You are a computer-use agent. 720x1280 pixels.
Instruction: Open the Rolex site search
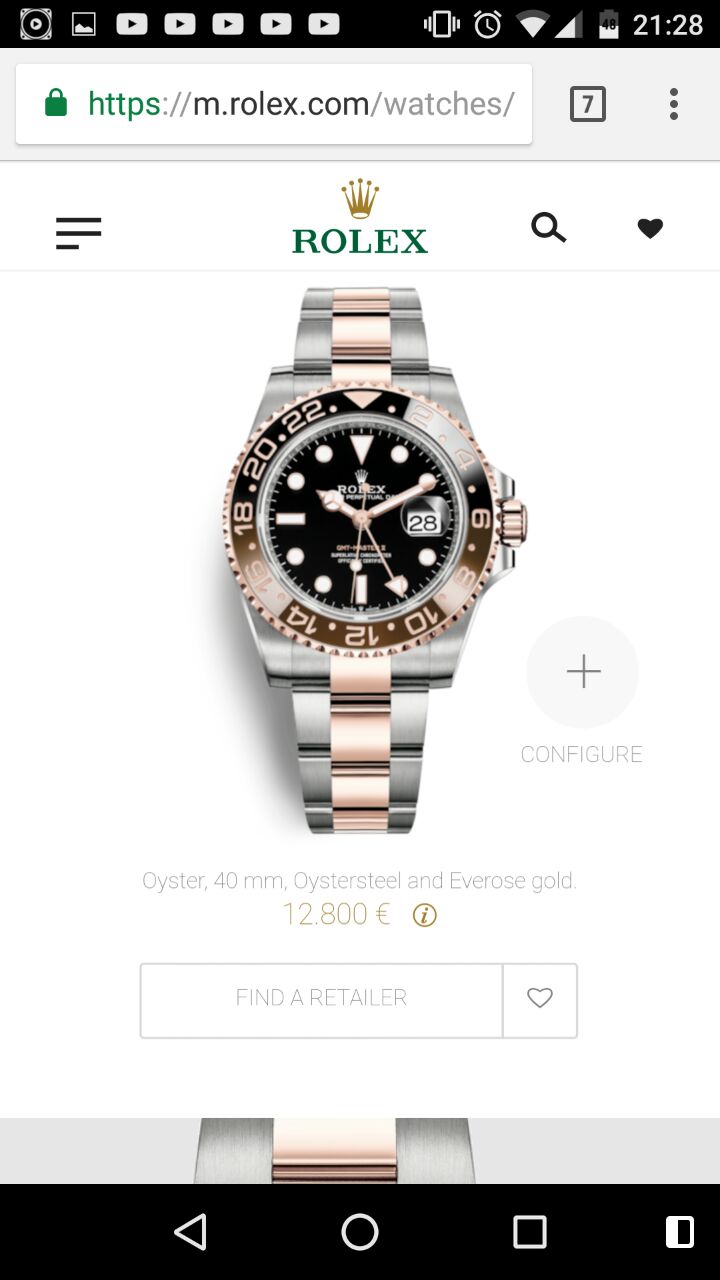click(x=548, y=228)
